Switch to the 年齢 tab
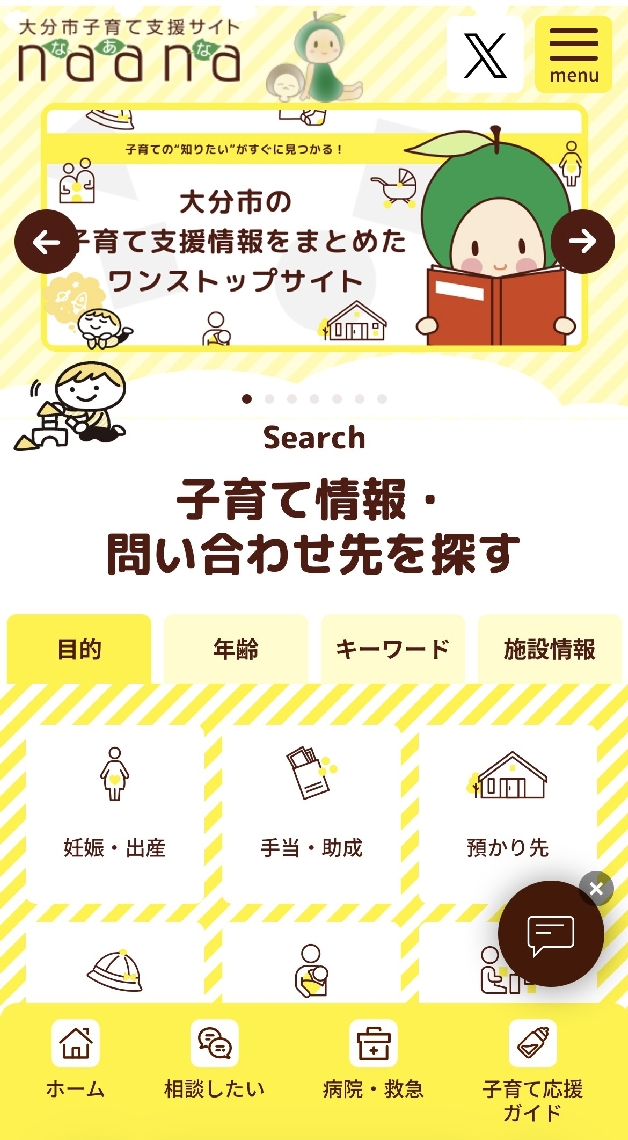The width and height of the screenshot is (628, 1140). tap(236, 649)
